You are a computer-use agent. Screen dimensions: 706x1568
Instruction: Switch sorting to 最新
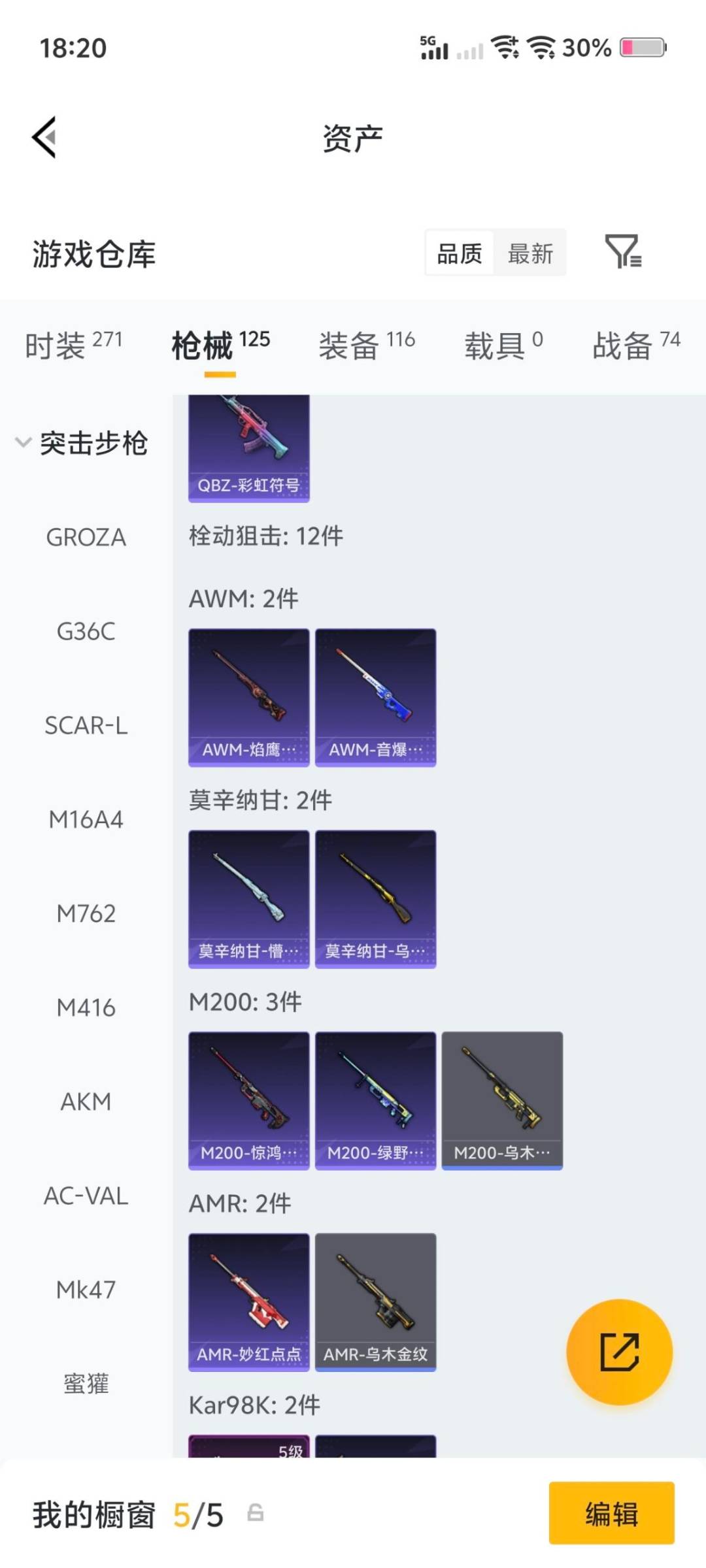tap(531, 253)
